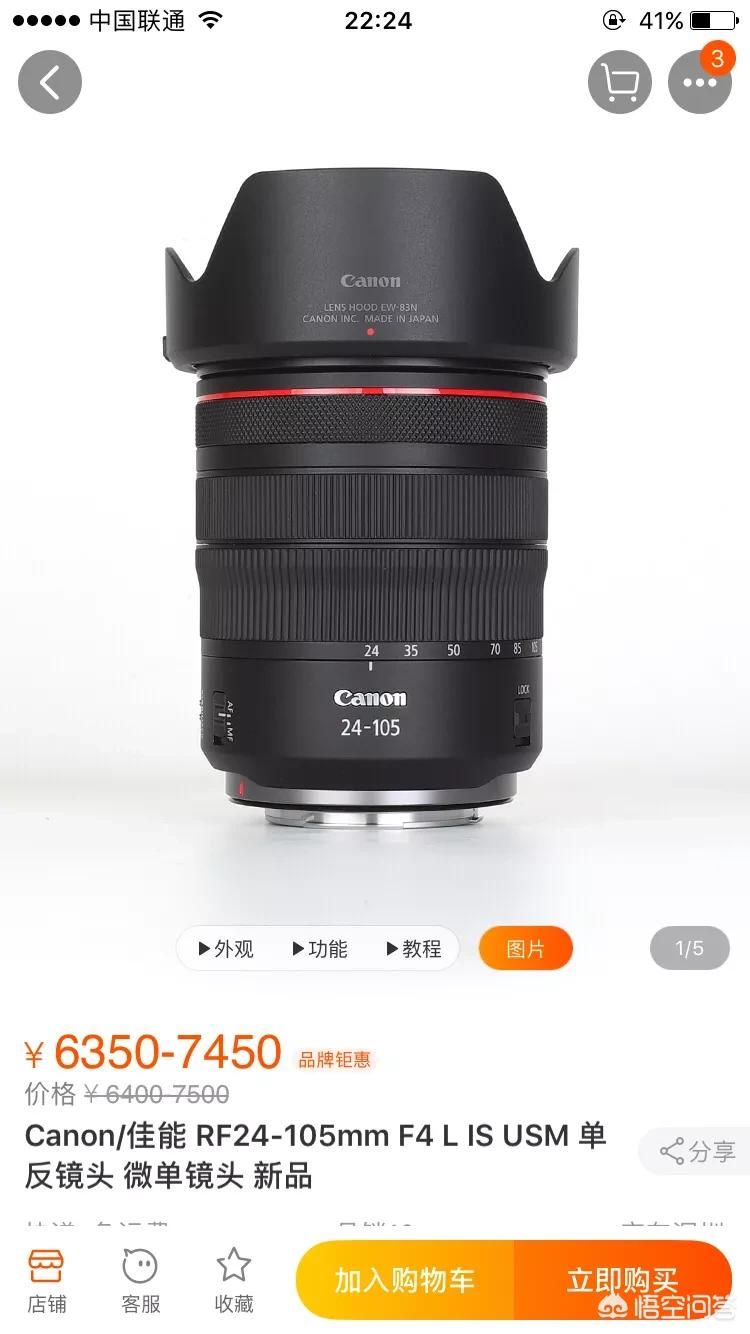Open the shopping cart
The width and height of the screenshot is (750, 1334).
coord(620,82)
